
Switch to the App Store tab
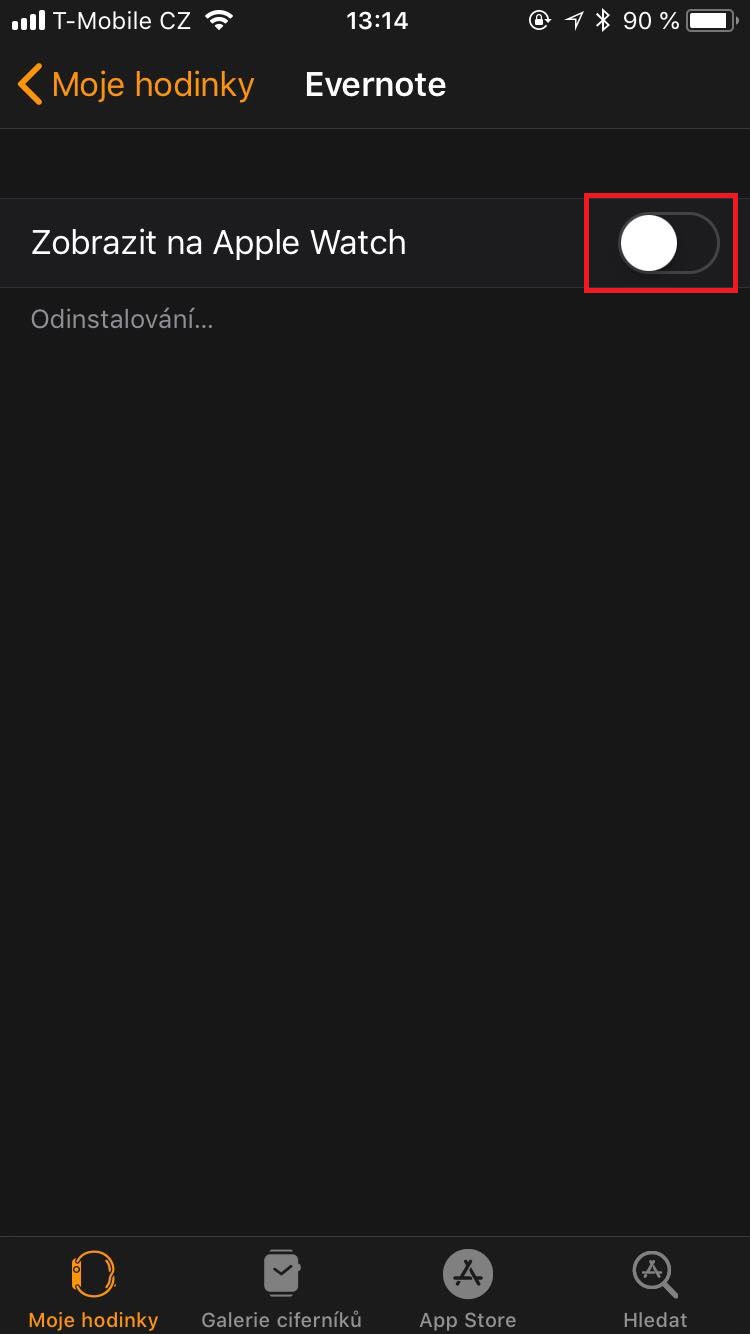tap(468, 1288)
